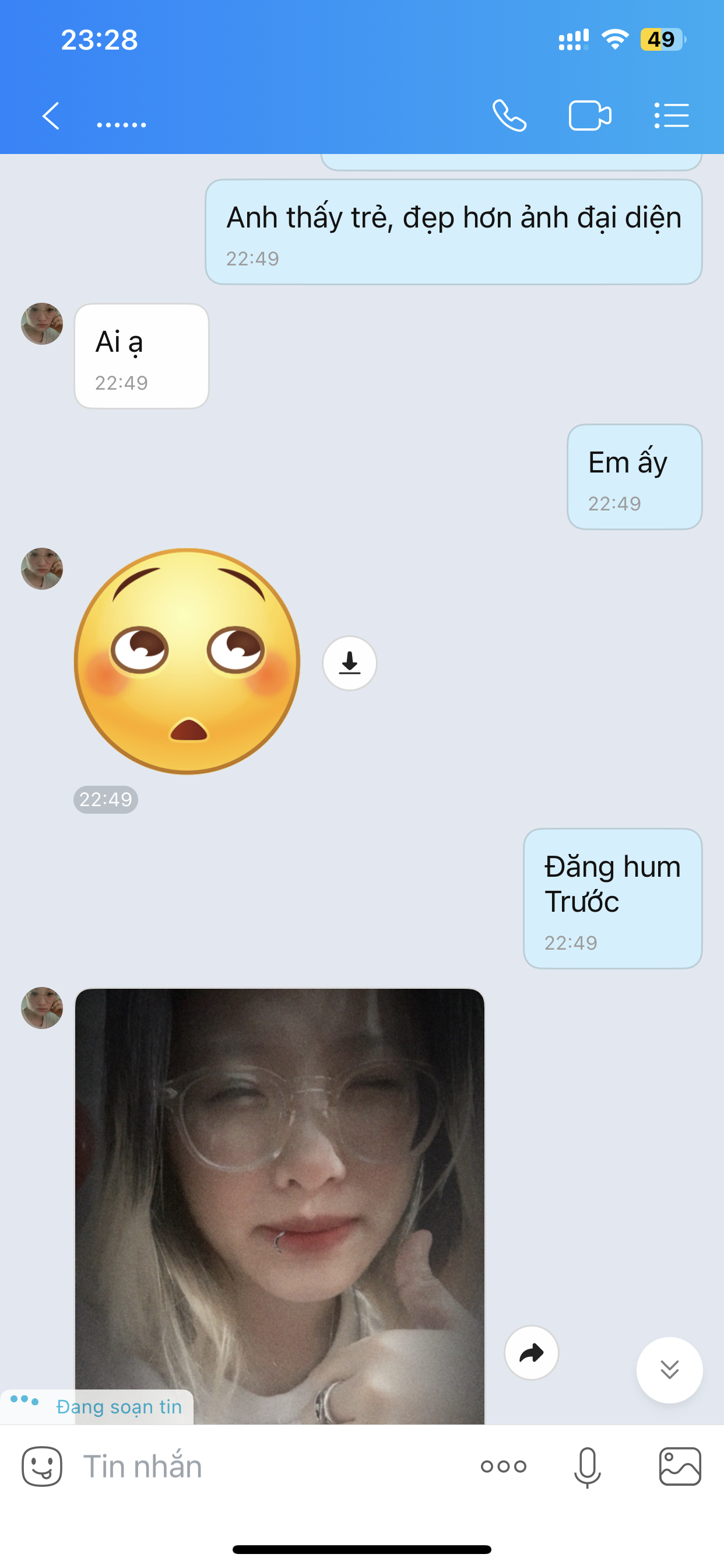Download the blushing emoji sticker

click(x=349, y=663)
